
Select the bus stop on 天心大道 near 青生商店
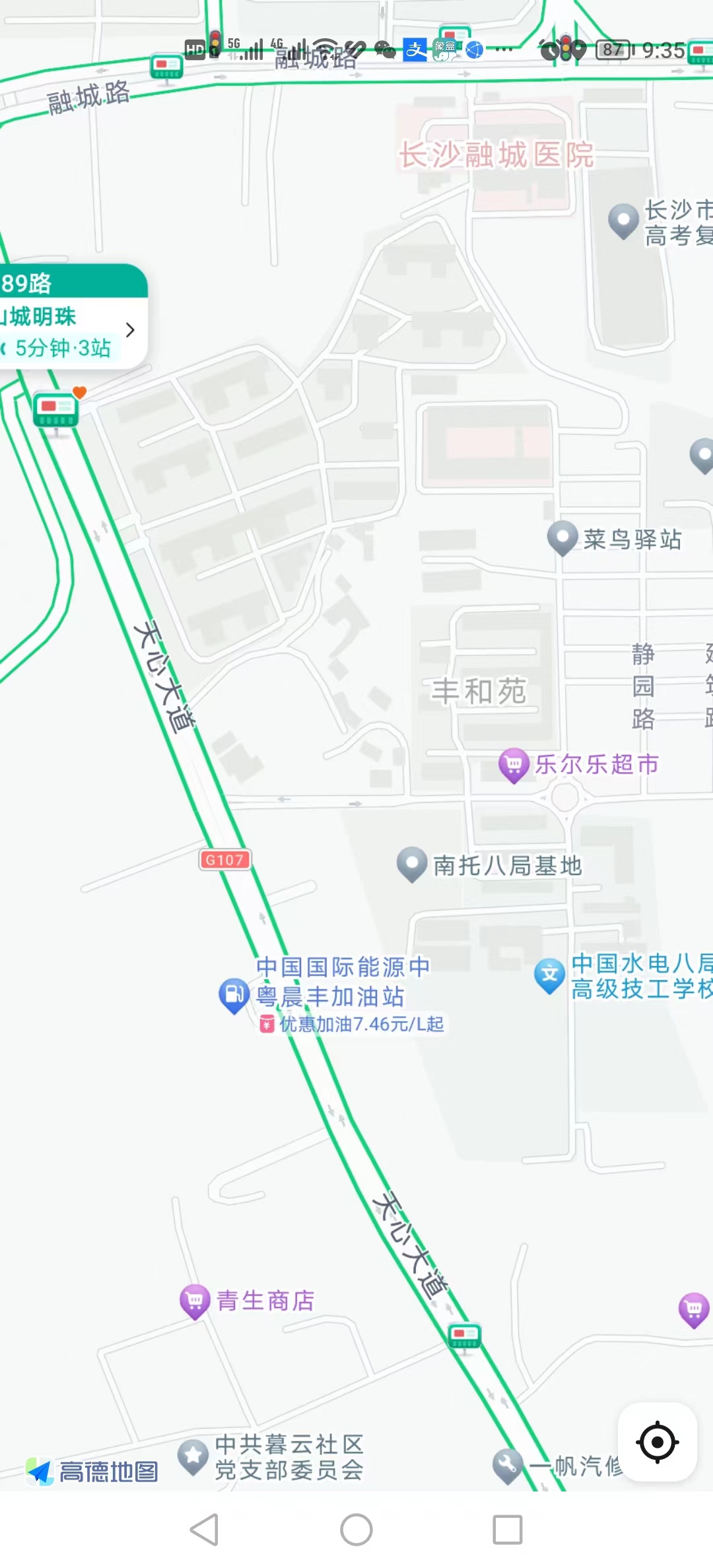point(464,1336)
